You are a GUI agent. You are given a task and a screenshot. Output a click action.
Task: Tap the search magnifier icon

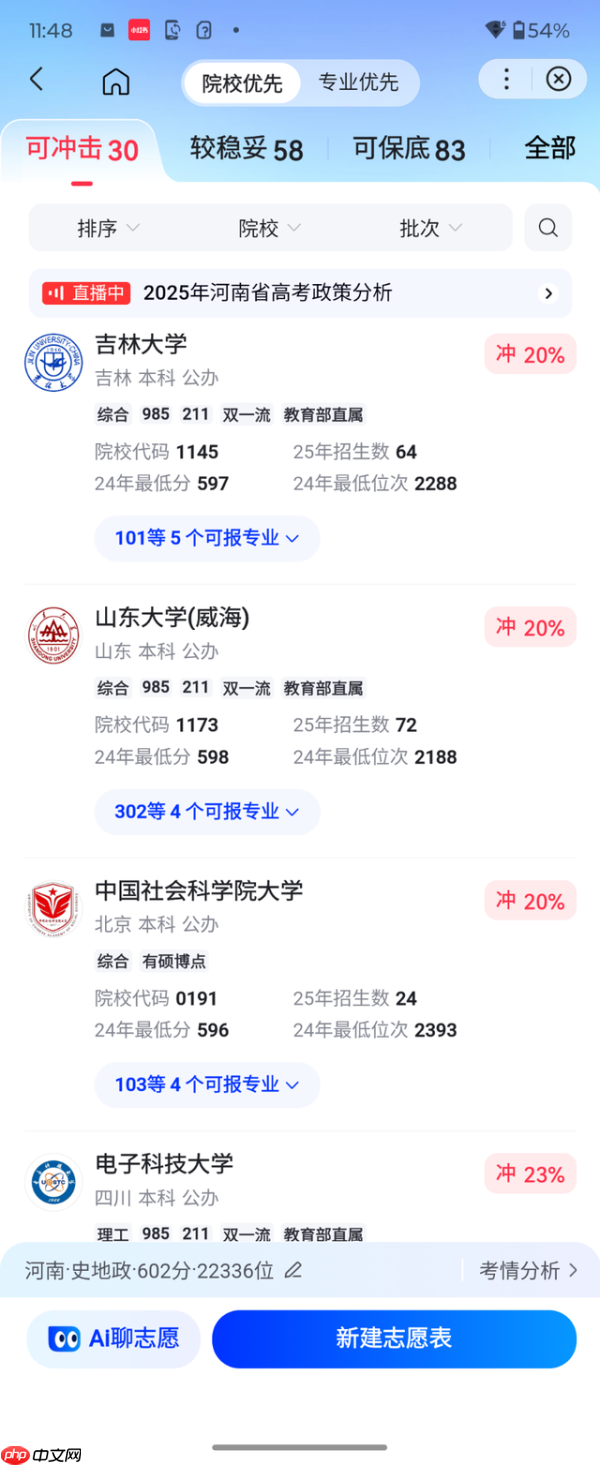point(548,228)
